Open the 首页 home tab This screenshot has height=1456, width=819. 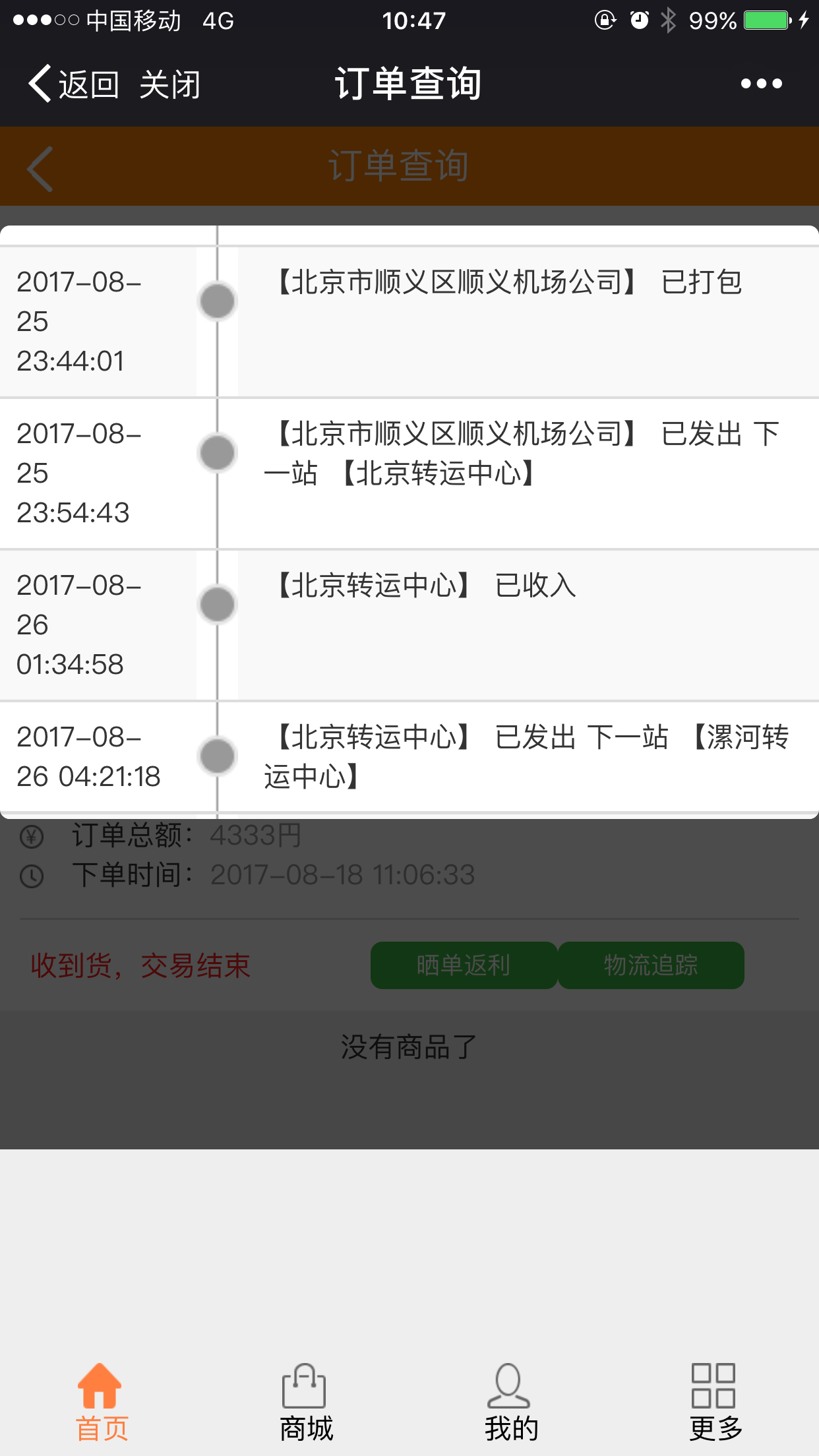102,1402
